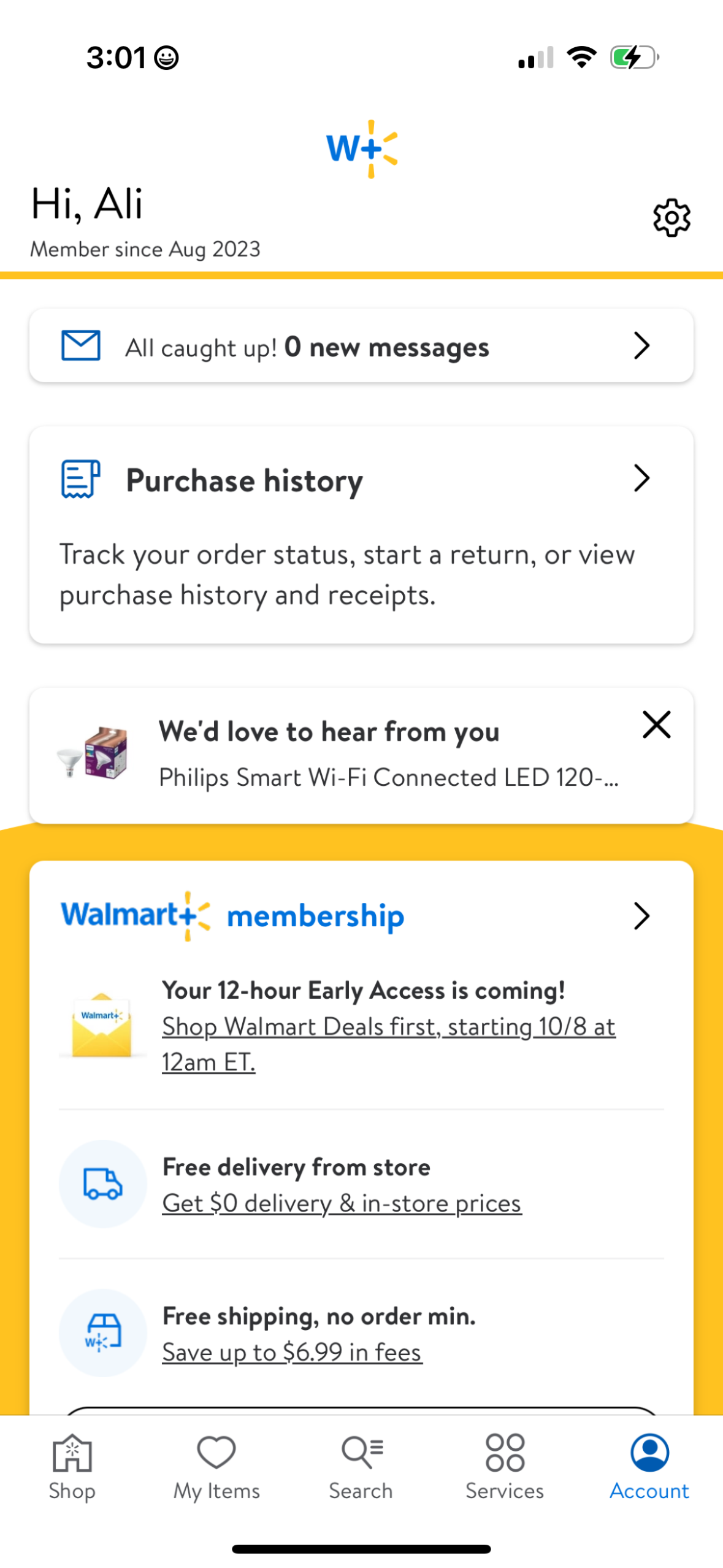The height and width of the screenshot is (1568, 723).
Task: Switch to the Shop tab
Action: [72, 1472]
